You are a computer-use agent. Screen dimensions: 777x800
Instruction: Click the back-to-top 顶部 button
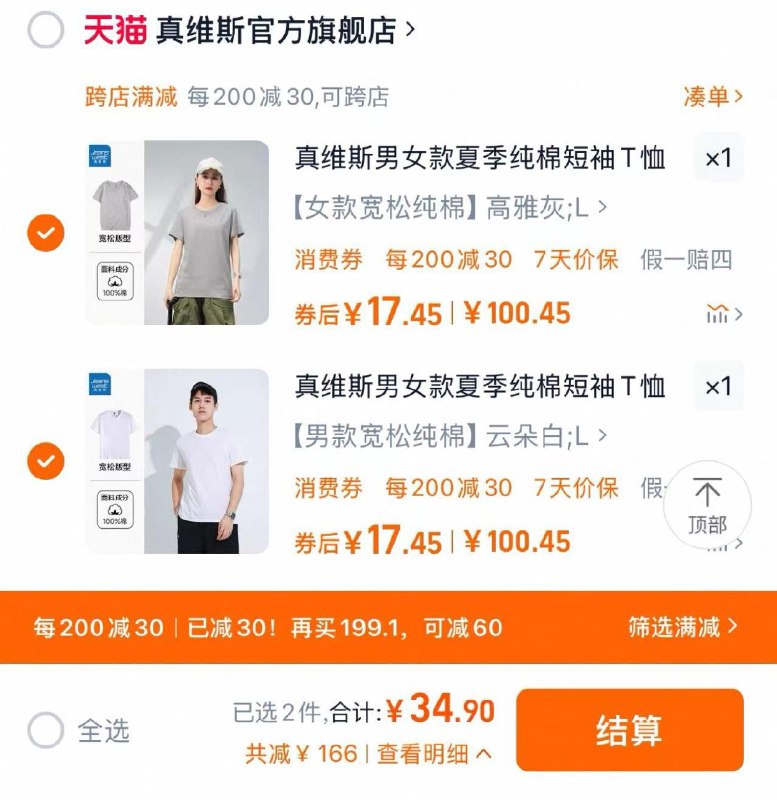[x=707, y=503]
